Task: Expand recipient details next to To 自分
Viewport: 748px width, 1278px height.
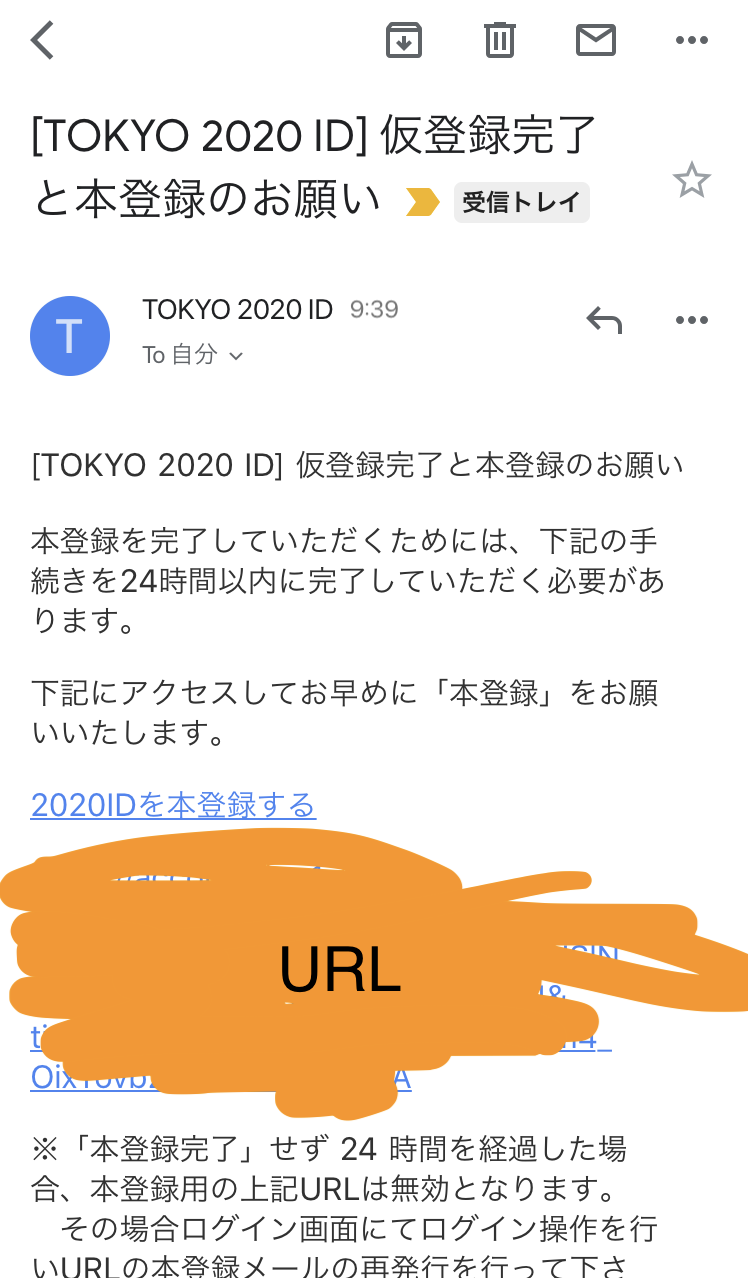Action: tap(236, 356)
